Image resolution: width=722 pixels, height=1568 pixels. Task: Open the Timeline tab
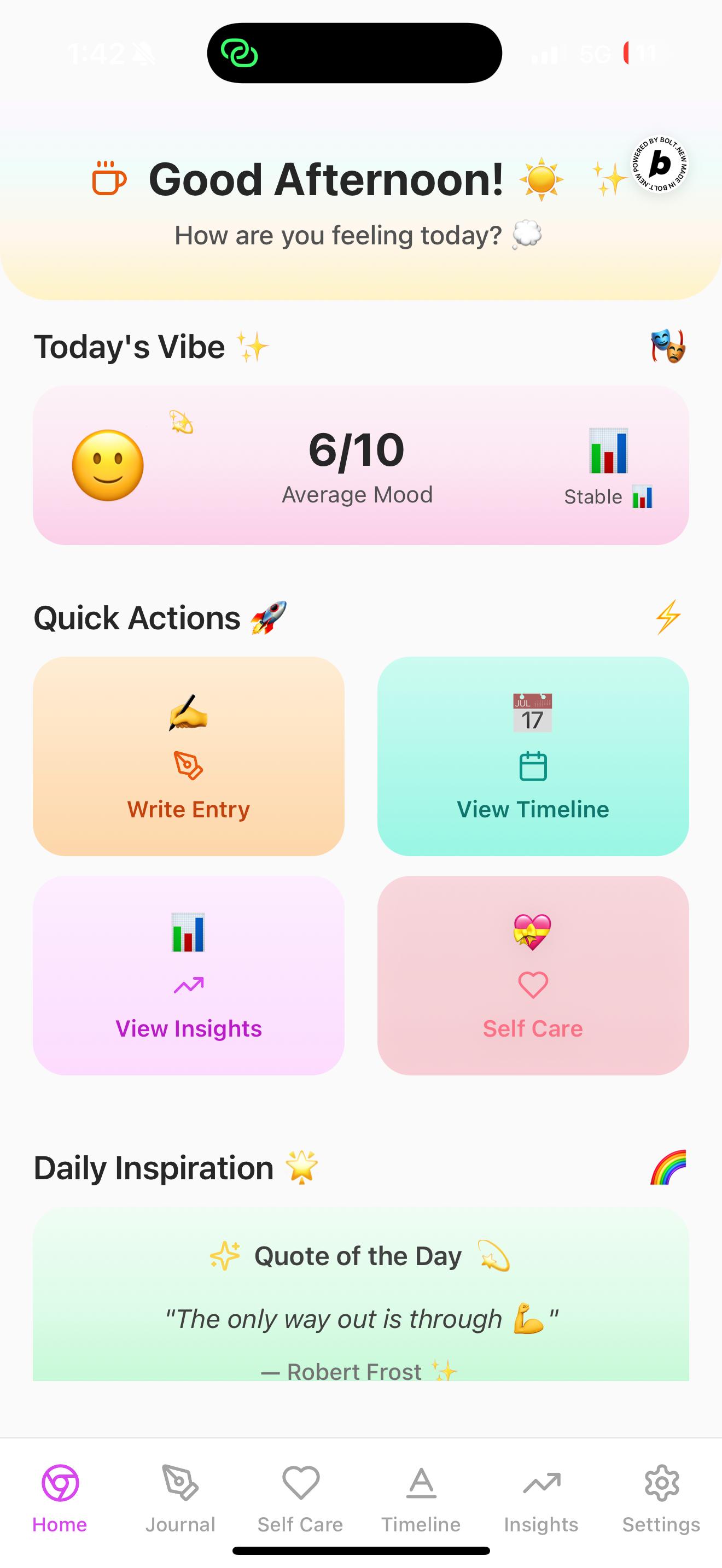[421, 1497]
